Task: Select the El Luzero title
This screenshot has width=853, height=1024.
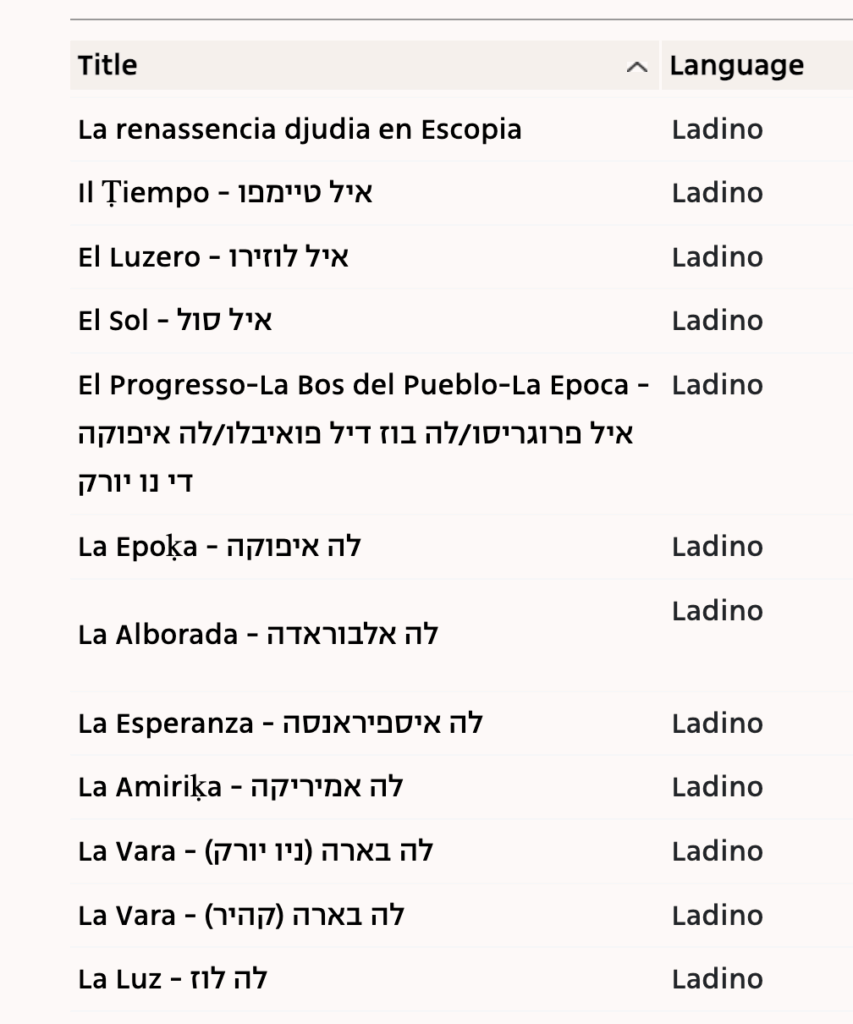Action: (x=213, y=257)
